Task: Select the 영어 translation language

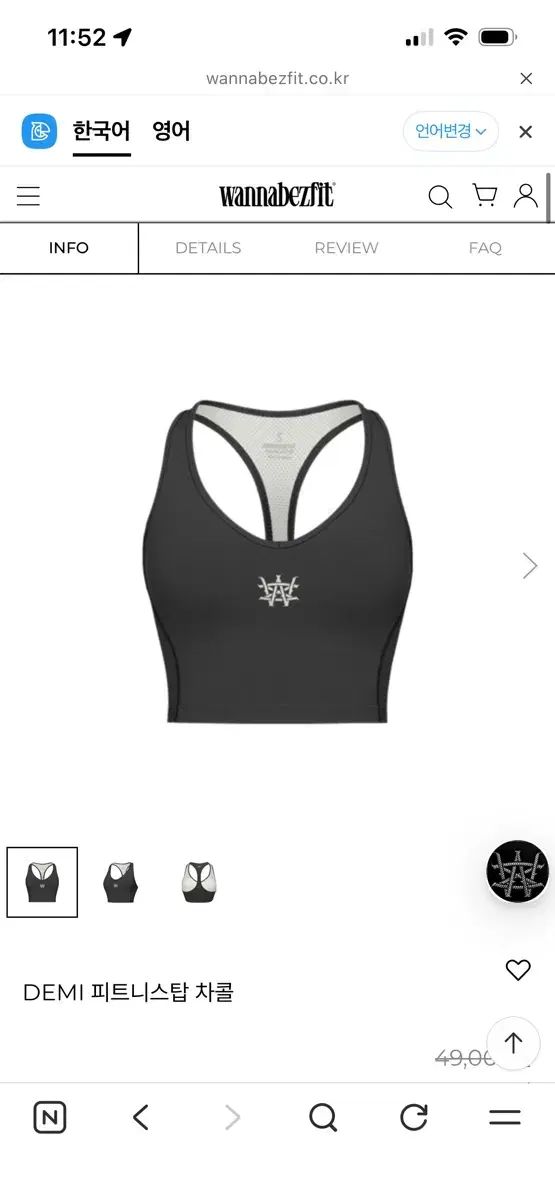Action: (171, 131)
